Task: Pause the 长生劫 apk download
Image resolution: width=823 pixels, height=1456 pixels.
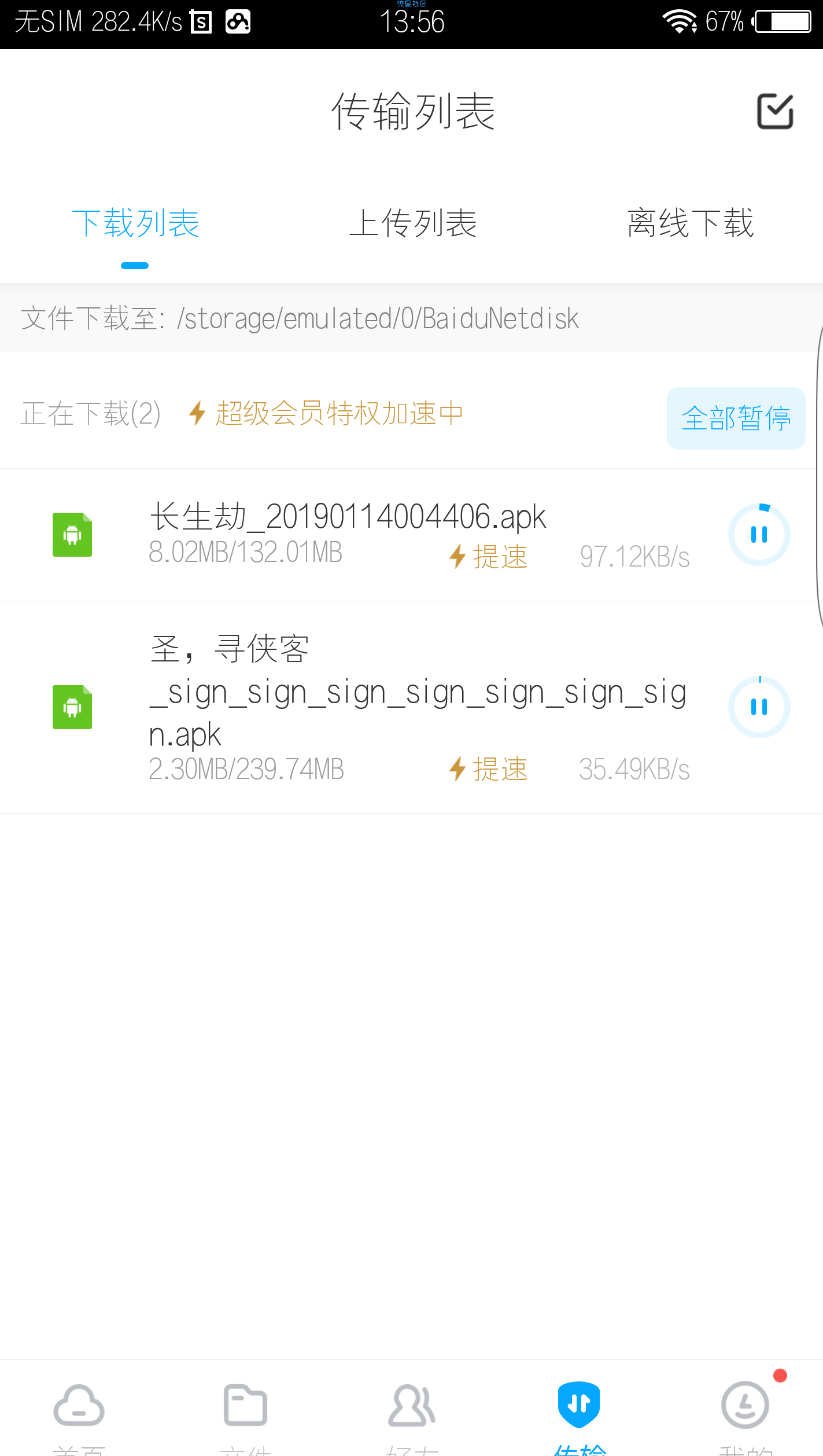Action: tap(759, 534)
